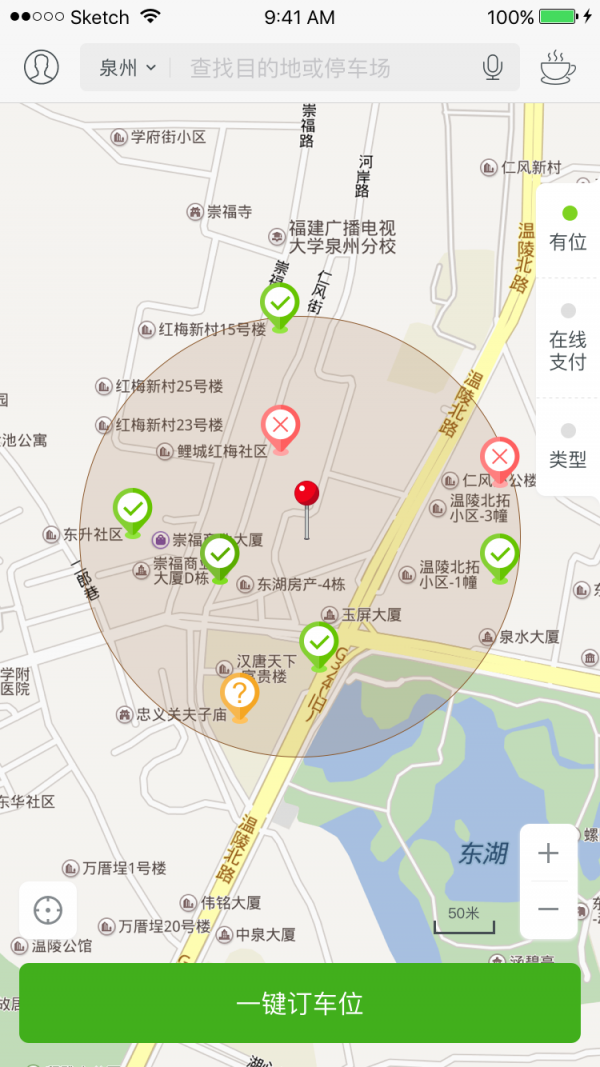
Task: Select the green marker by 温陵北拓小区-1幢
Action: pyautogui.click(x=500, y=559)
